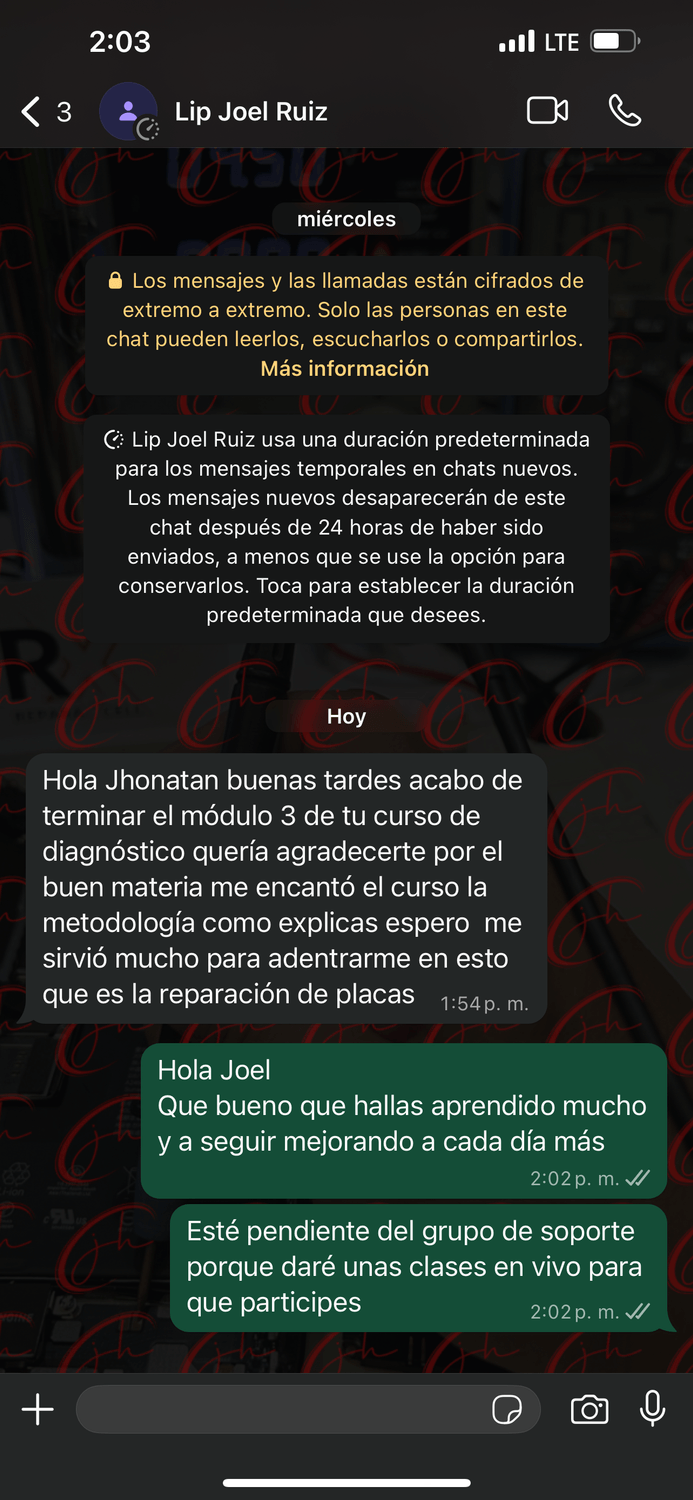The width and height of the screenshot is (693, 1500).
Task: Open the camera to take a photo
Action: tap(589, 1410)
